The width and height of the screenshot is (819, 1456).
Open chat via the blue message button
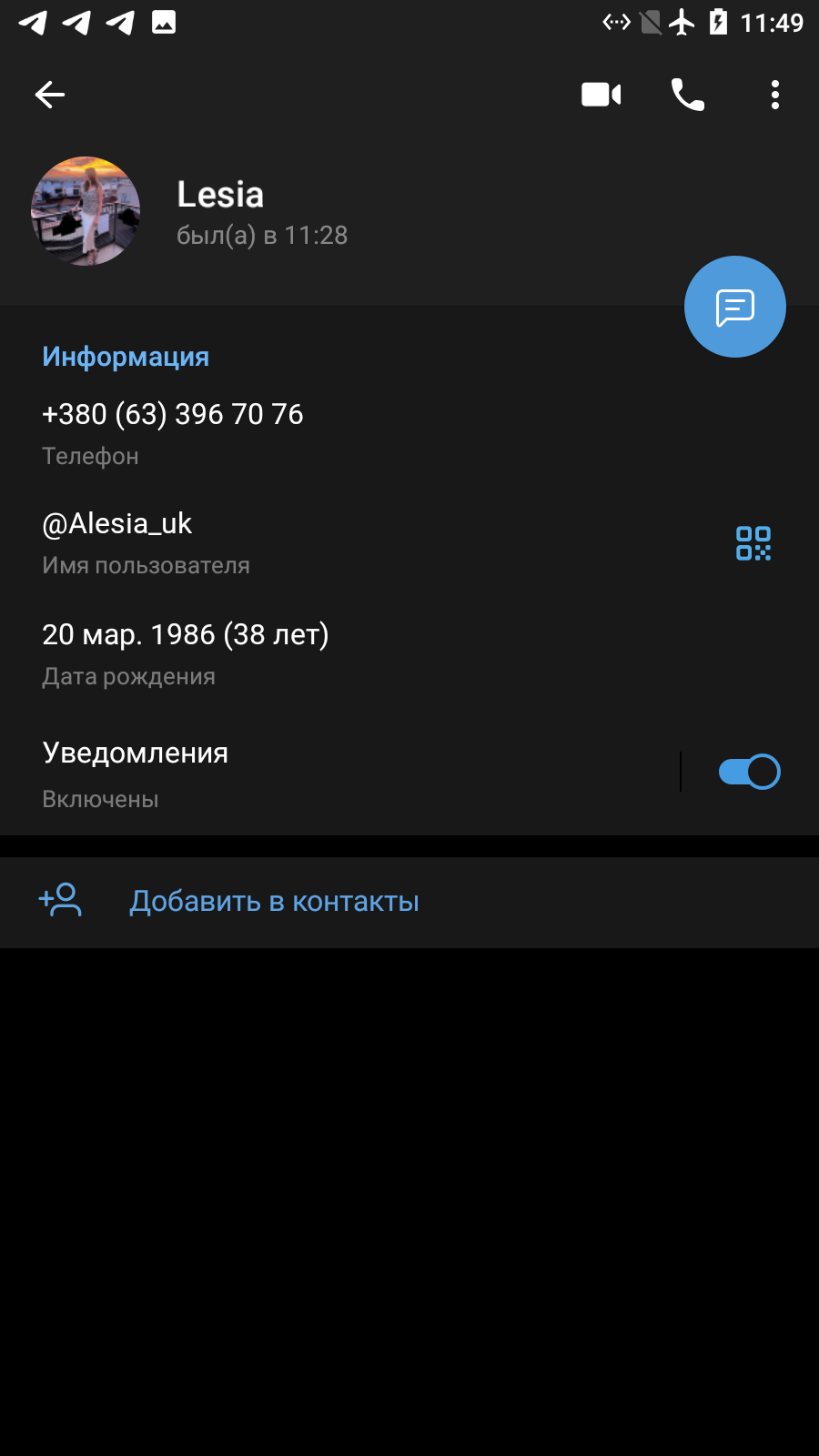(x=735, y=307)
